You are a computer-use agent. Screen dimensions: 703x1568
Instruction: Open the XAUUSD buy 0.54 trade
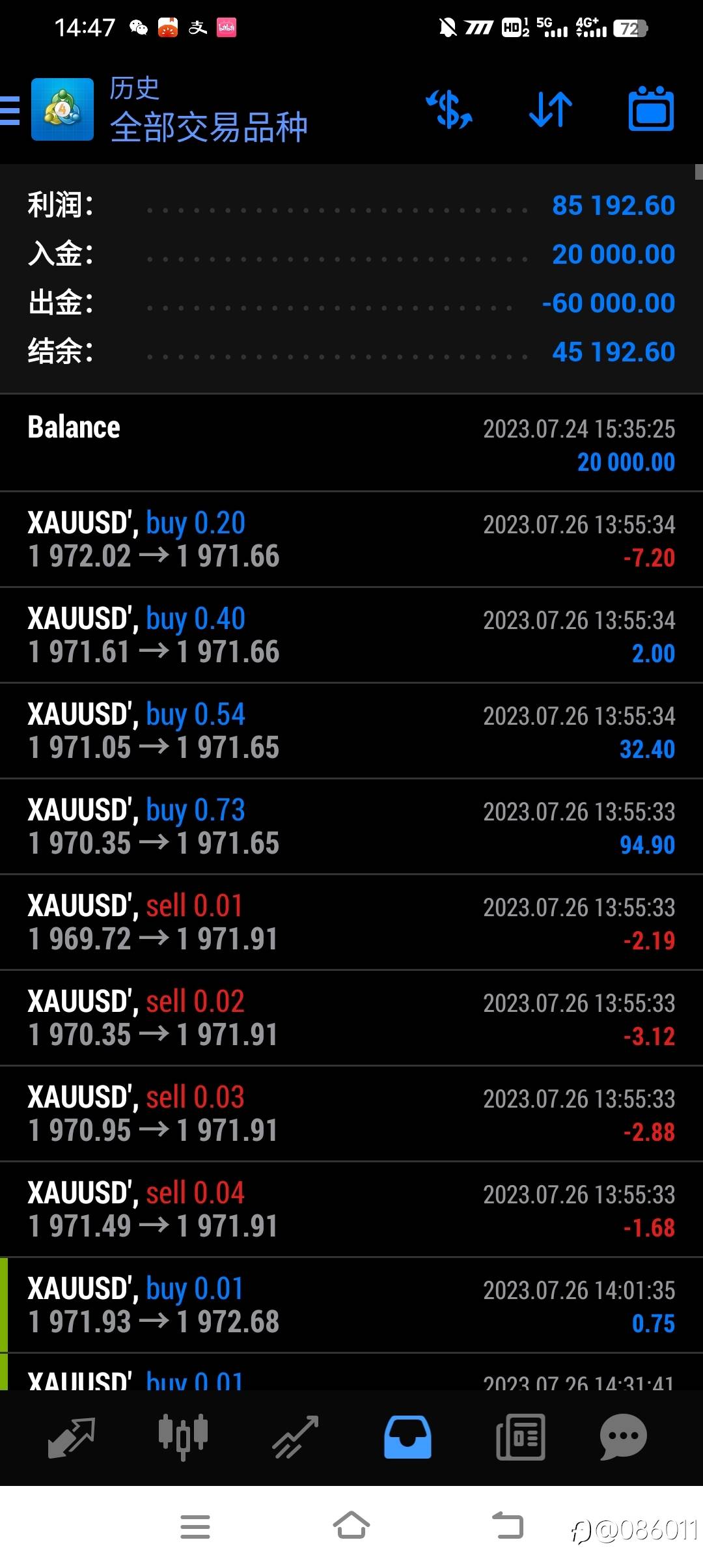[x=351, y=731]
